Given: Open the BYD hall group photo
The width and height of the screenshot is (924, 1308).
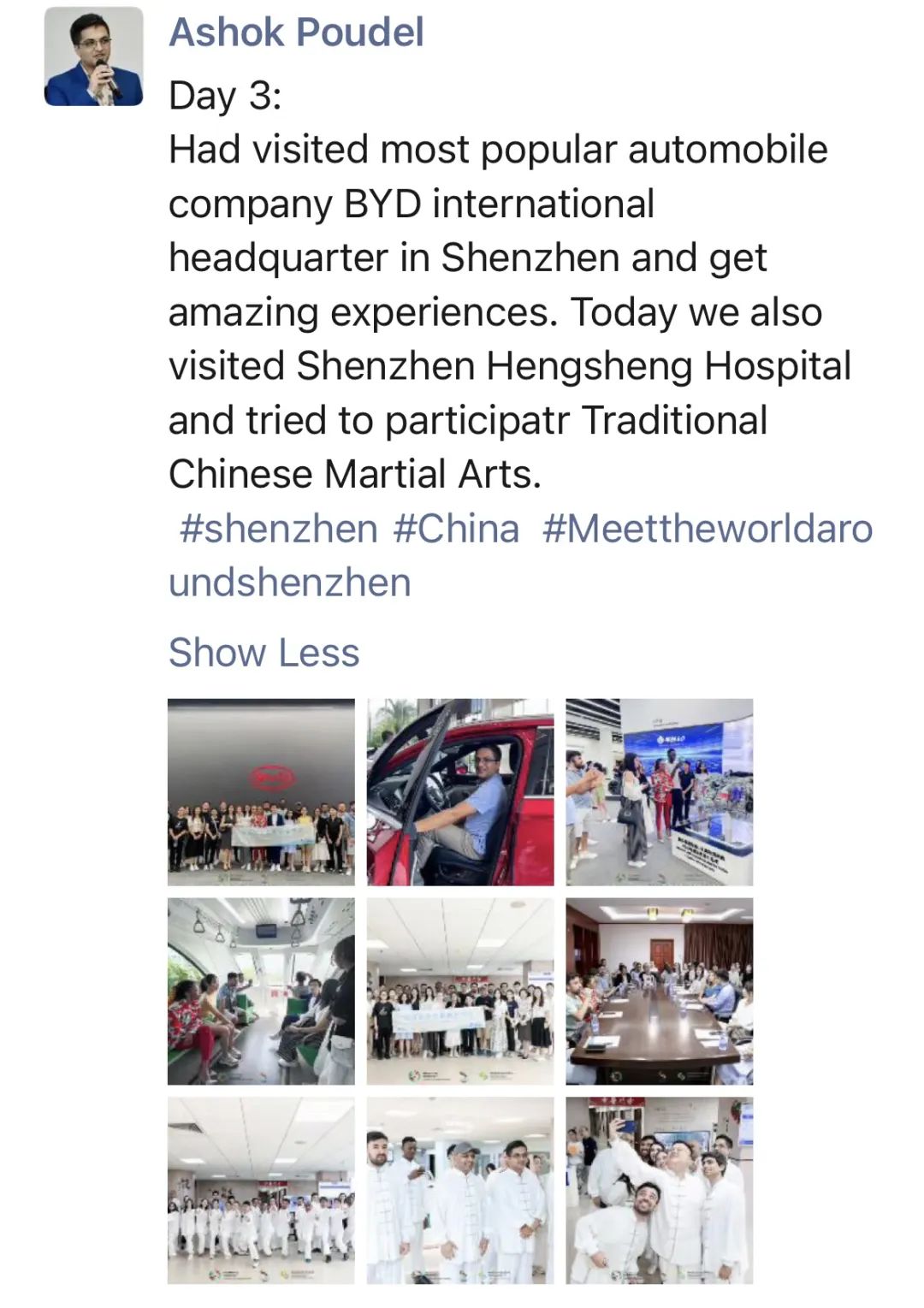Looking at the screenshot, I should (261, 792).
